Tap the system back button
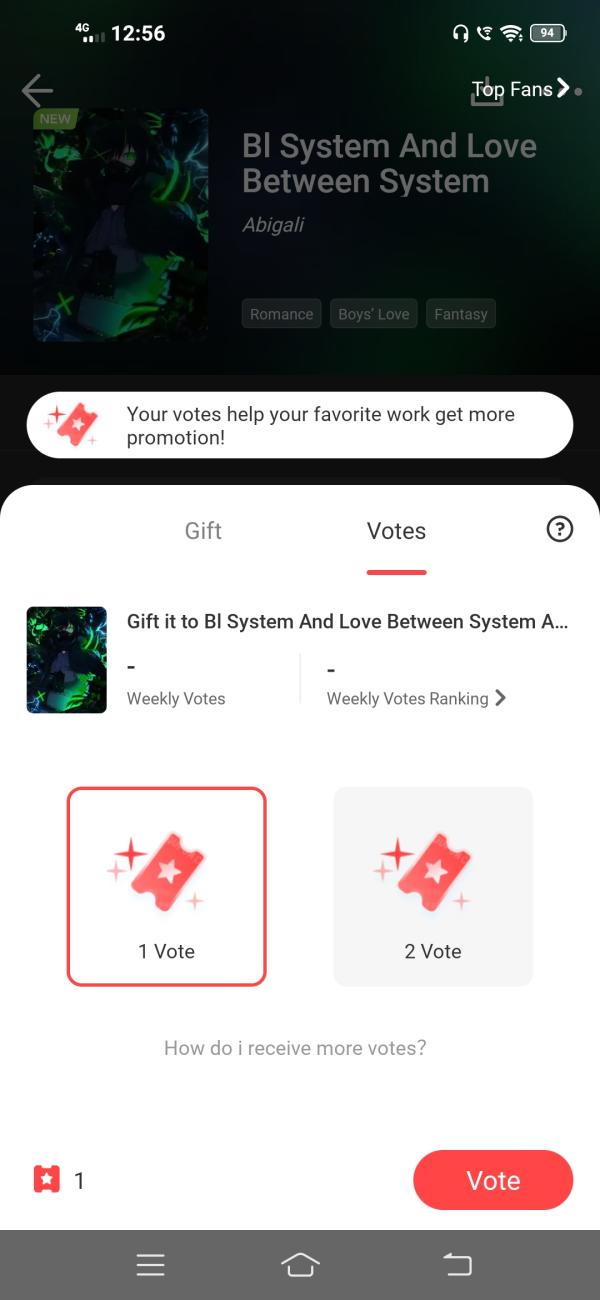This screenshot has width=600, height=1300. [457, 1265]
